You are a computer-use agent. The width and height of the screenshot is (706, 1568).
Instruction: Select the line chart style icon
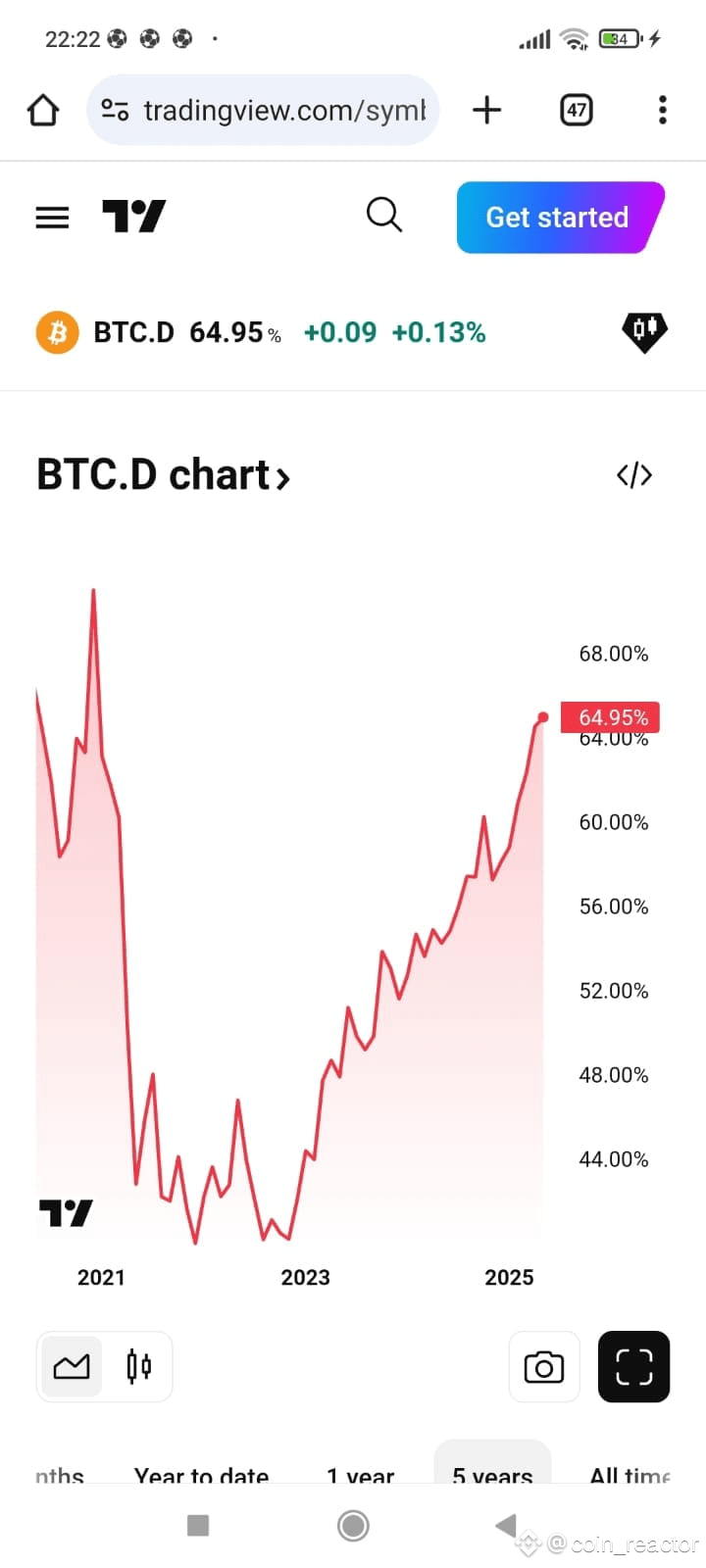tap(70, 1366)
